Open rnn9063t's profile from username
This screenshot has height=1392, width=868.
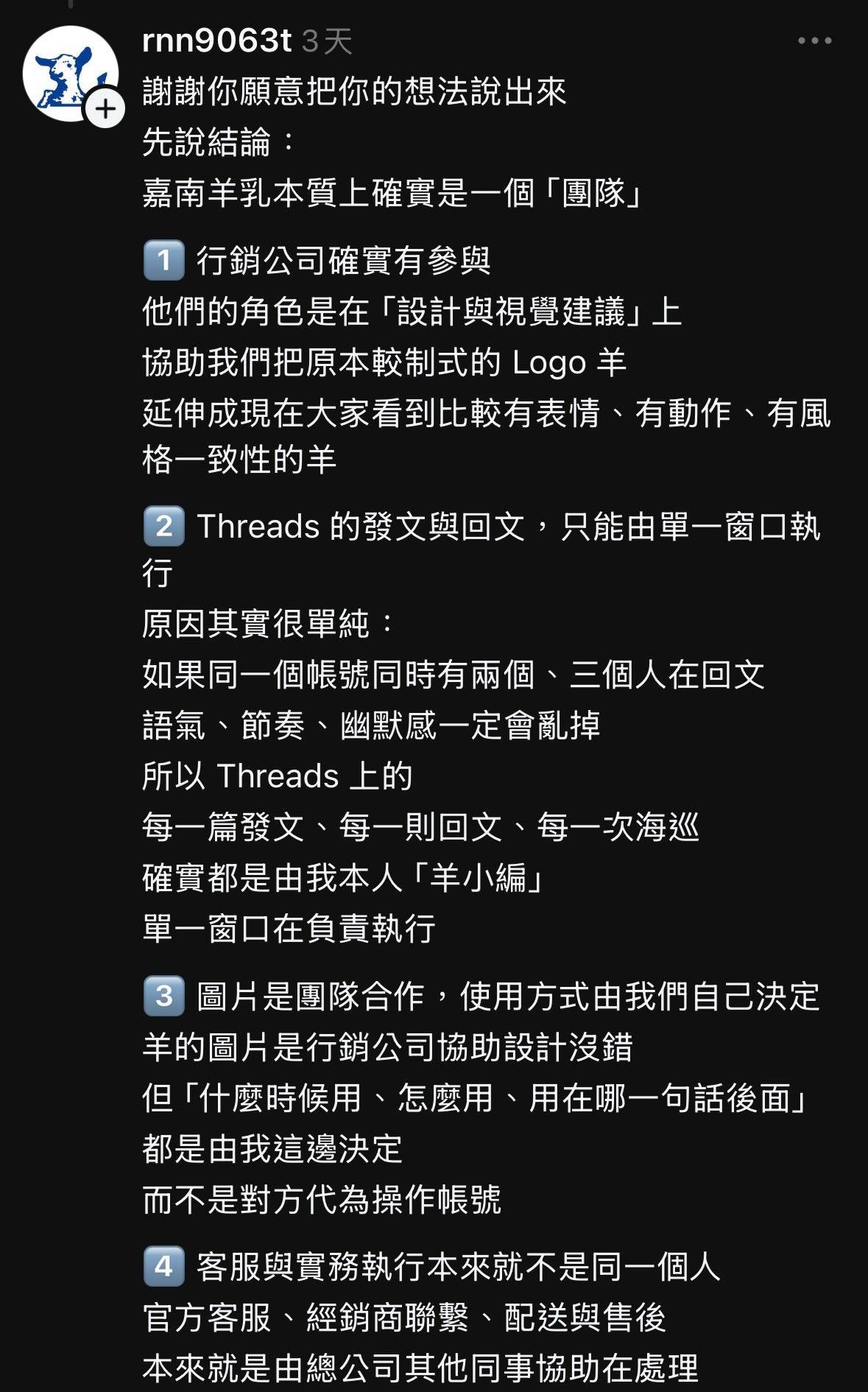tap(216, 41)
